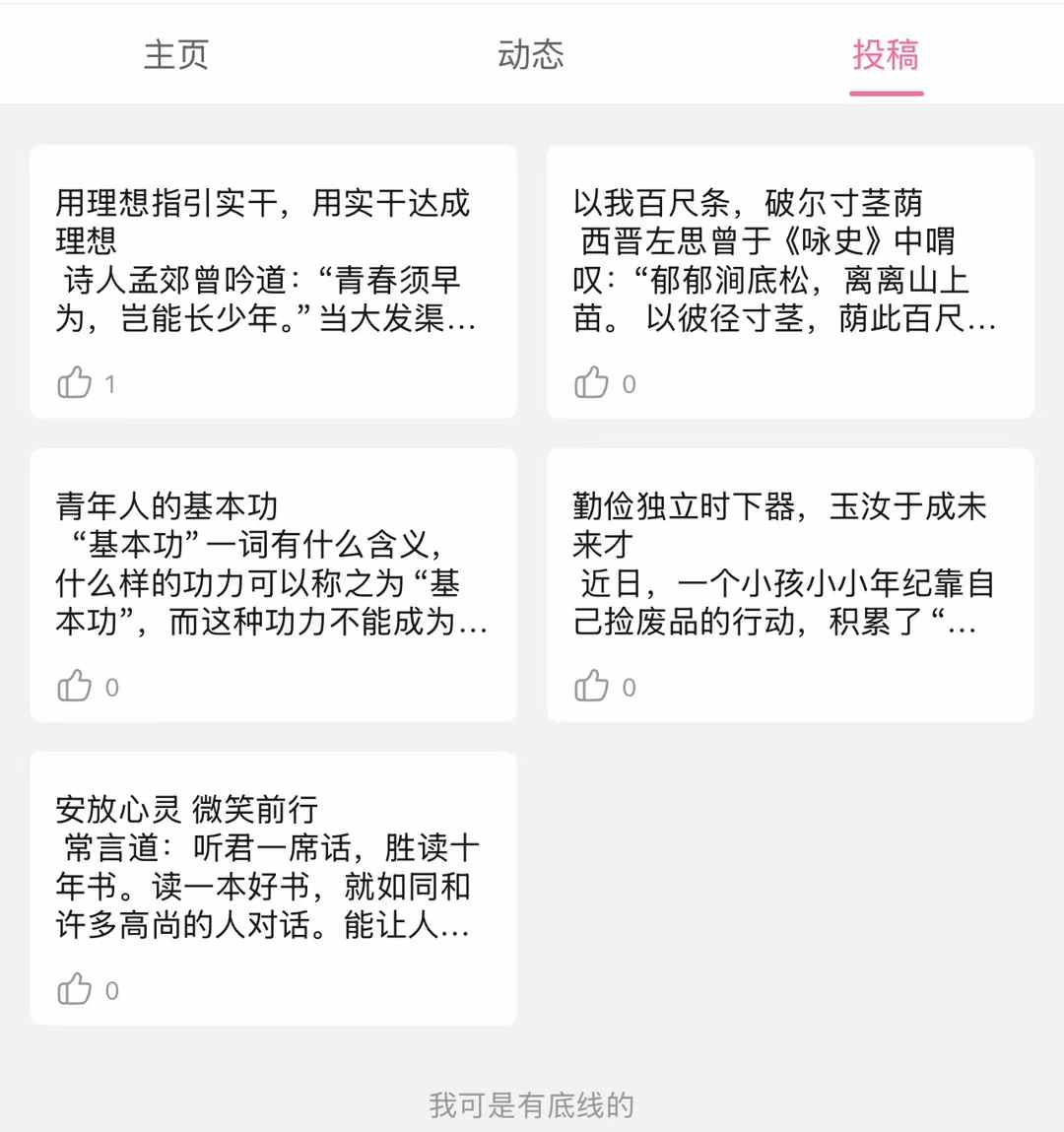The image size is (1064, 1132).
Task: Like the post 勤俭独立时下器，玉汝于成未来才
Action: pyautogui.click(x=591, y=686)
